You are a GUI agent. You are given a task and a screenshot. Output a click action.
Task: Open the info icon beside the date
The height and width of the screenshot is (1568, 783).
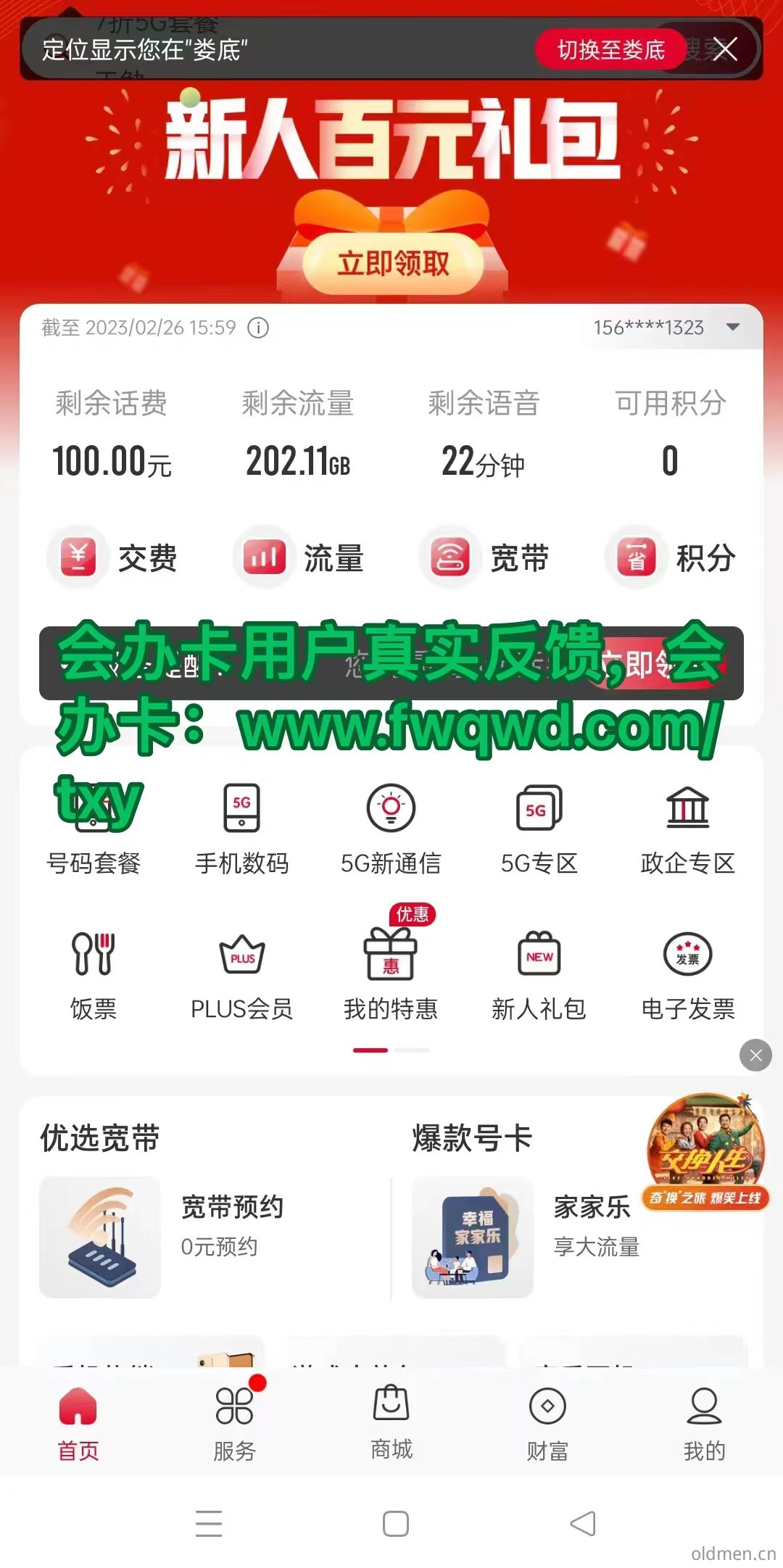pos(258,328)
